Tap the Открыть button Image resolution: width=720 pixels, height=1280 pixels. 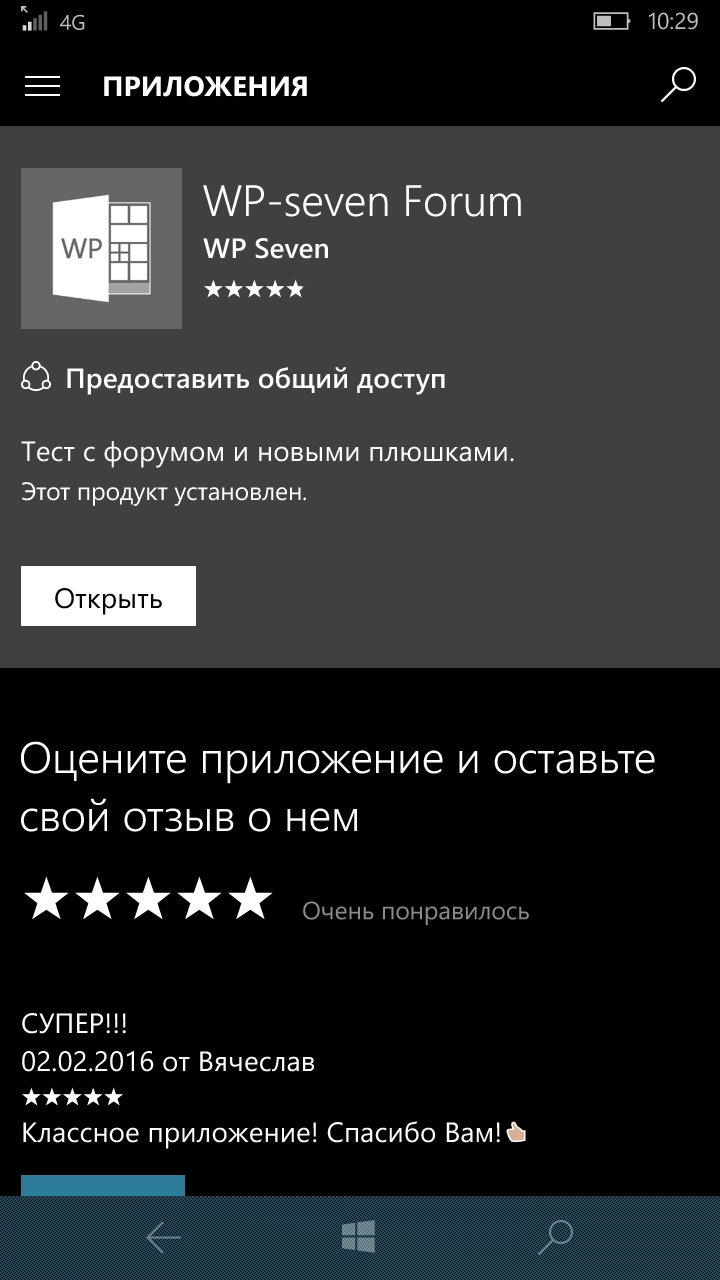[108, 597]
